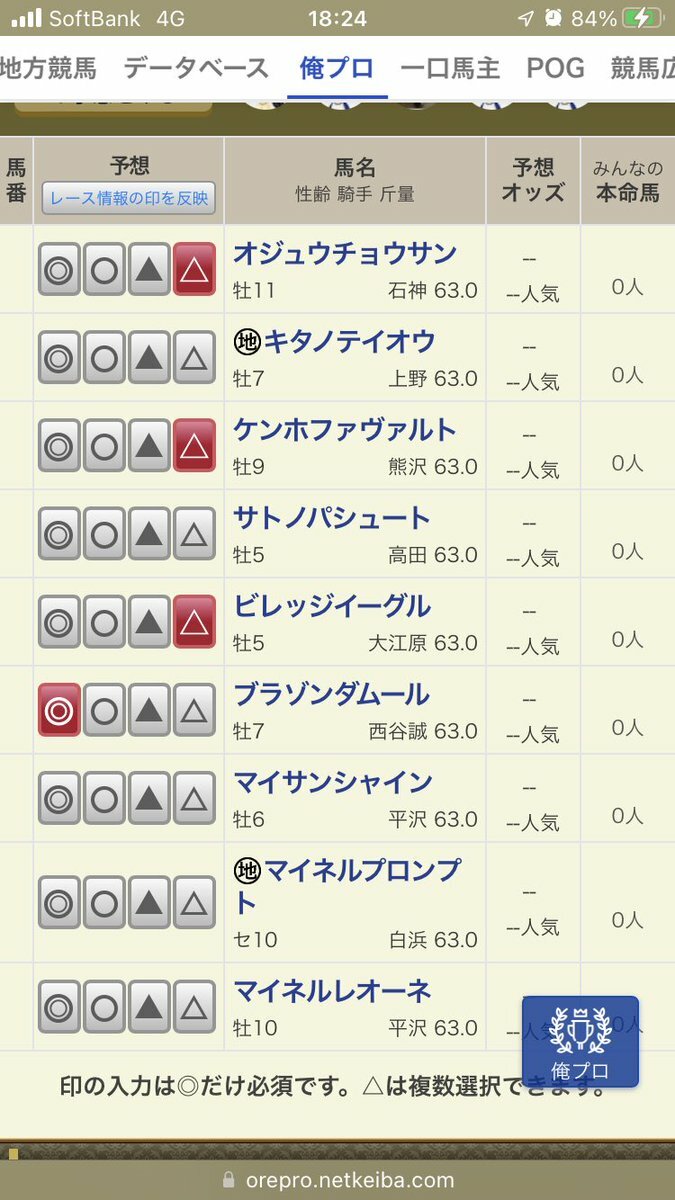View horse details for ビレッジイーグル
Screen dimensions: 675x1200
click(x=332, y=605)
